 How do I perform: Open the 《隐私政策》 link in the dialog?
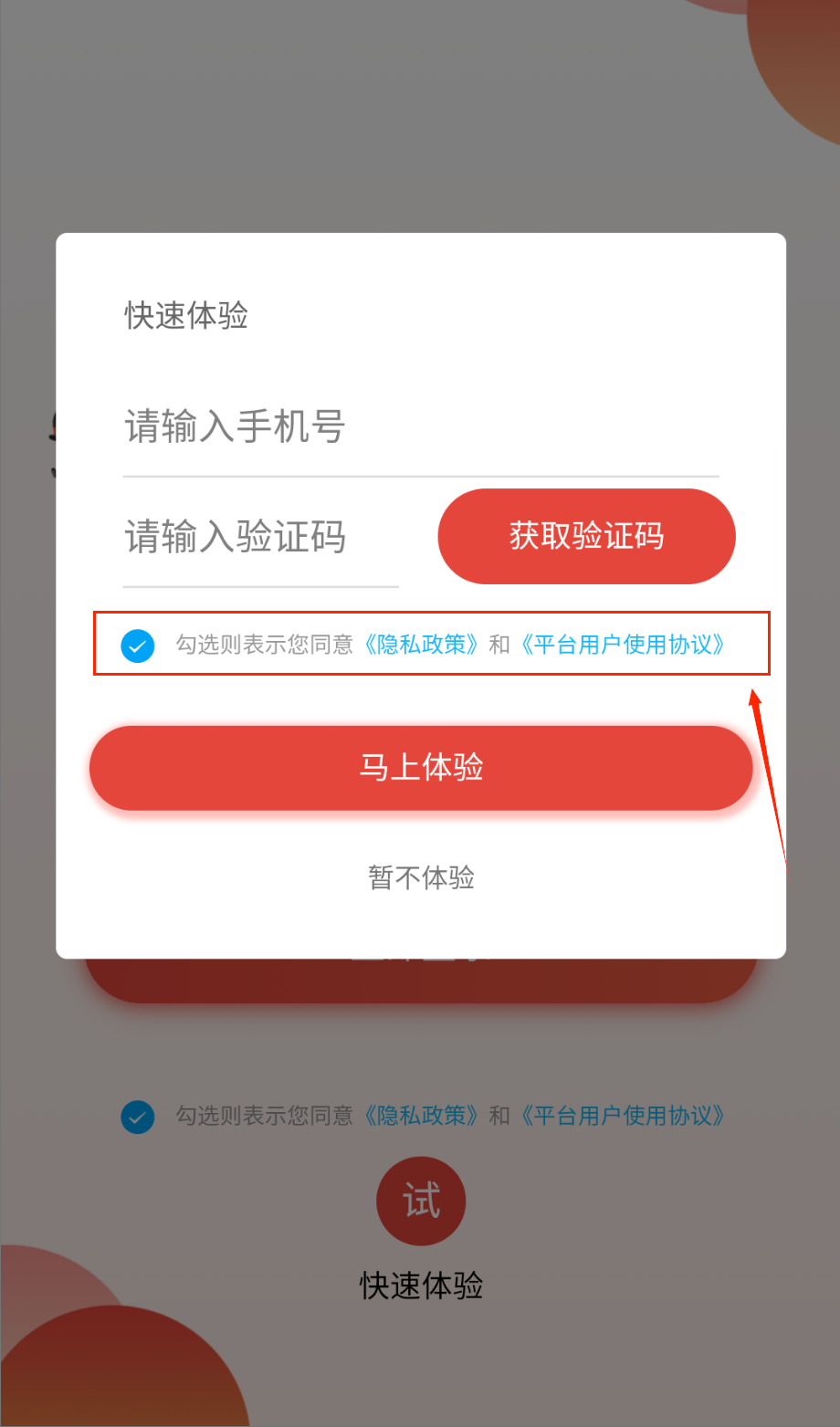[x=421, y=645]
